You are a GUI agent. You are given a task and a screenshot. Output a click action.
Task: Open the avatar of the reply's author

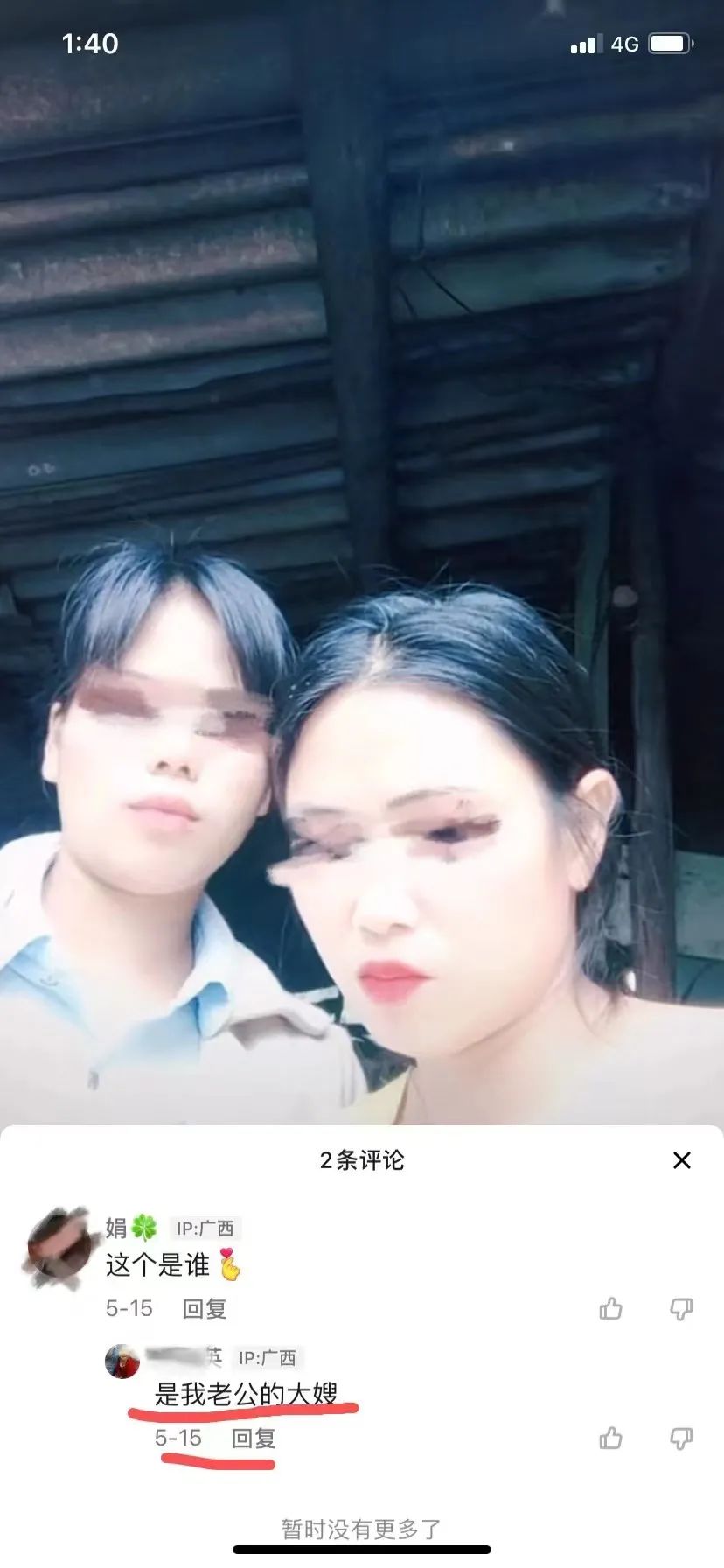pyautogui.click(x=122, y=1361)
